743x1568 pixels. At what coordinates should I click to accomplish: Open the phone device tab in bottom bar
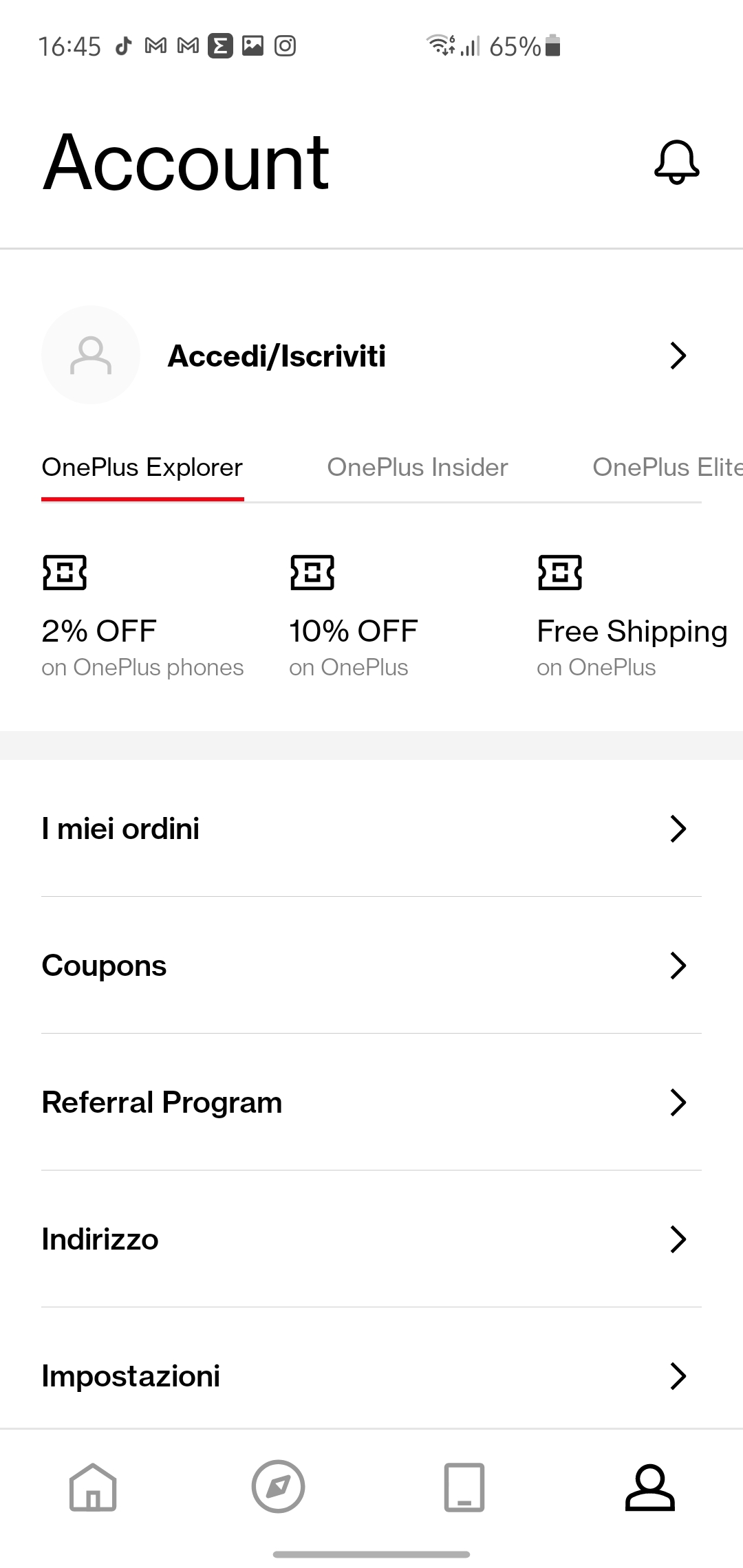click(x=464, y=1487)
